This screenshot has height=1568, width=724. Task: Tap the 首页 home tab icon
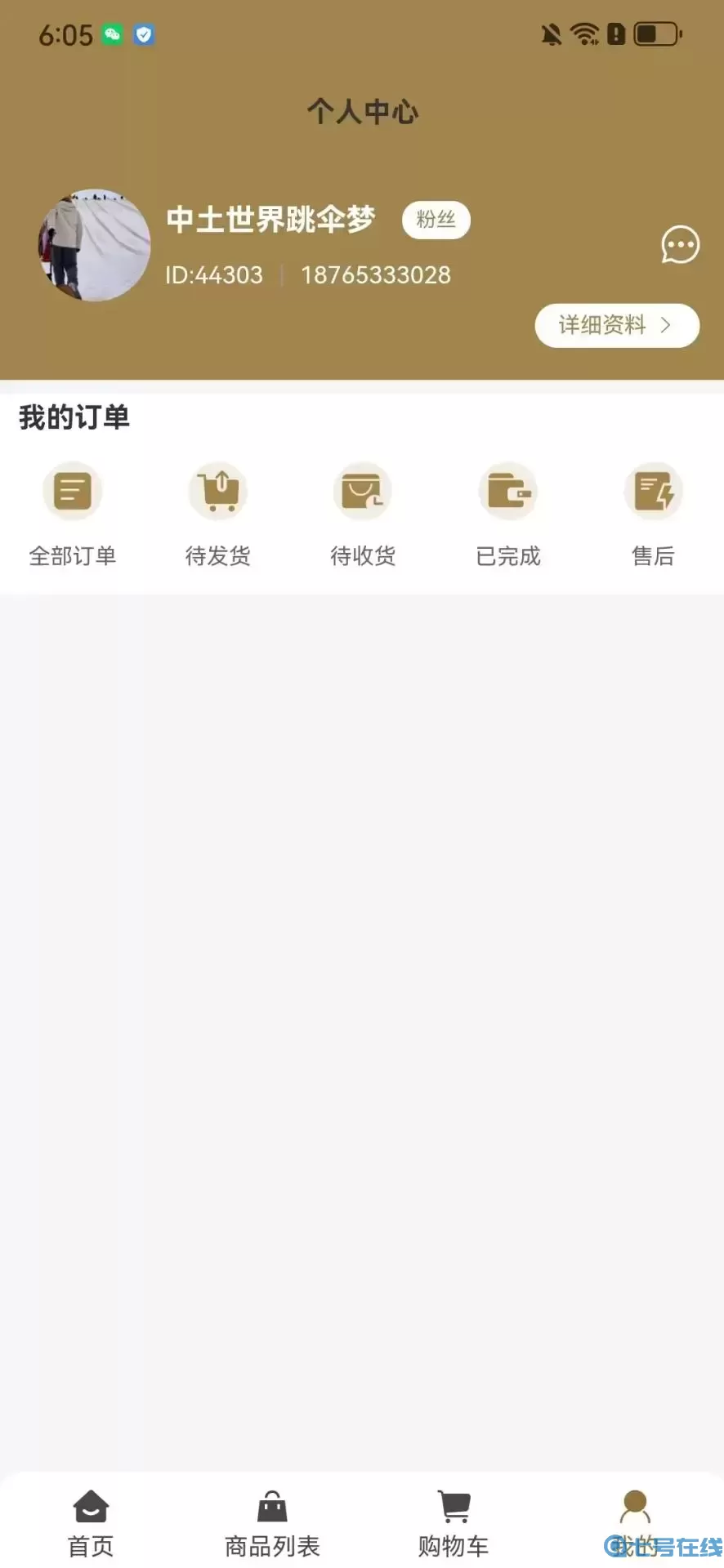[x=90, y=1508]
